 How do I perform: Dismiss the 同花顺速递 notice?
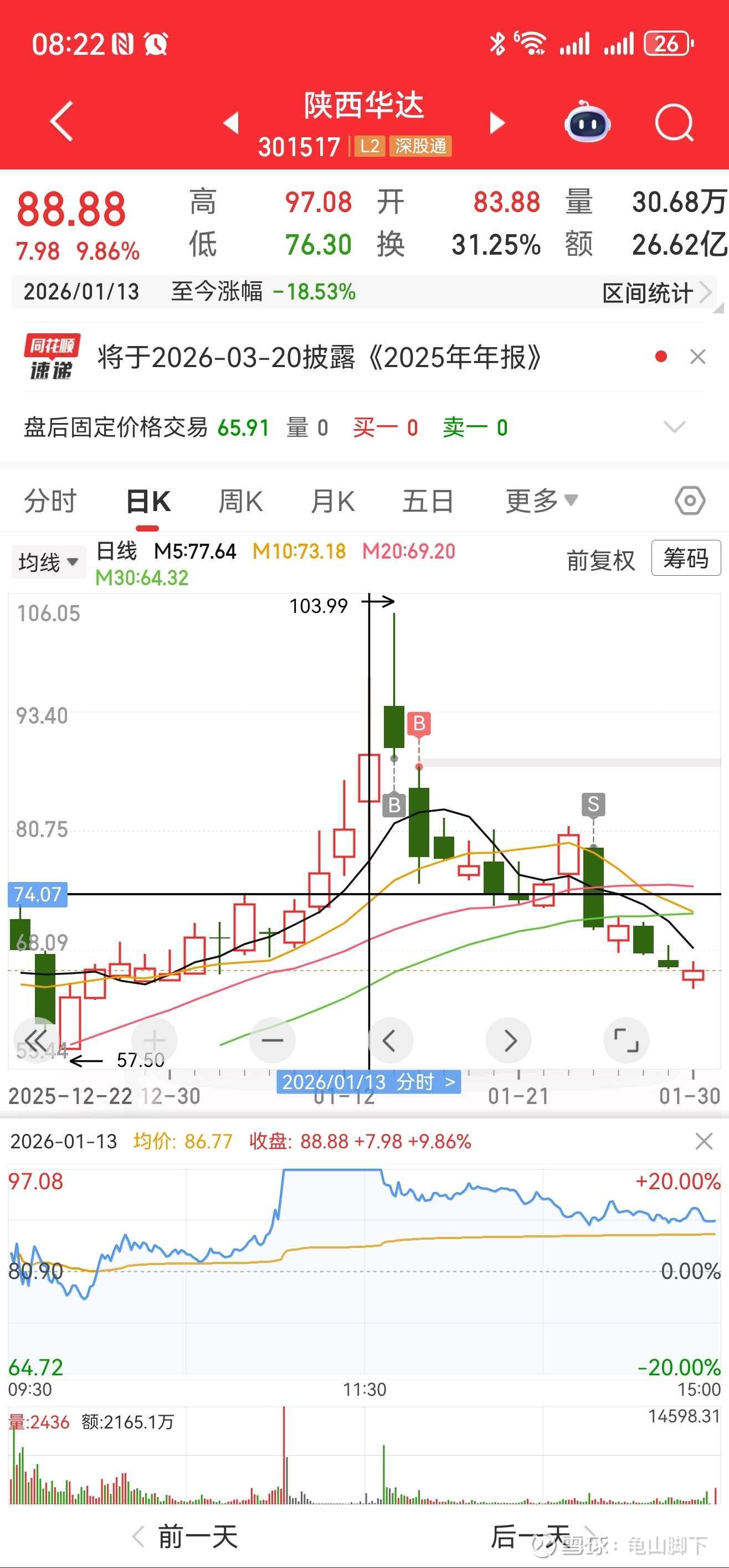coord(698,357)
